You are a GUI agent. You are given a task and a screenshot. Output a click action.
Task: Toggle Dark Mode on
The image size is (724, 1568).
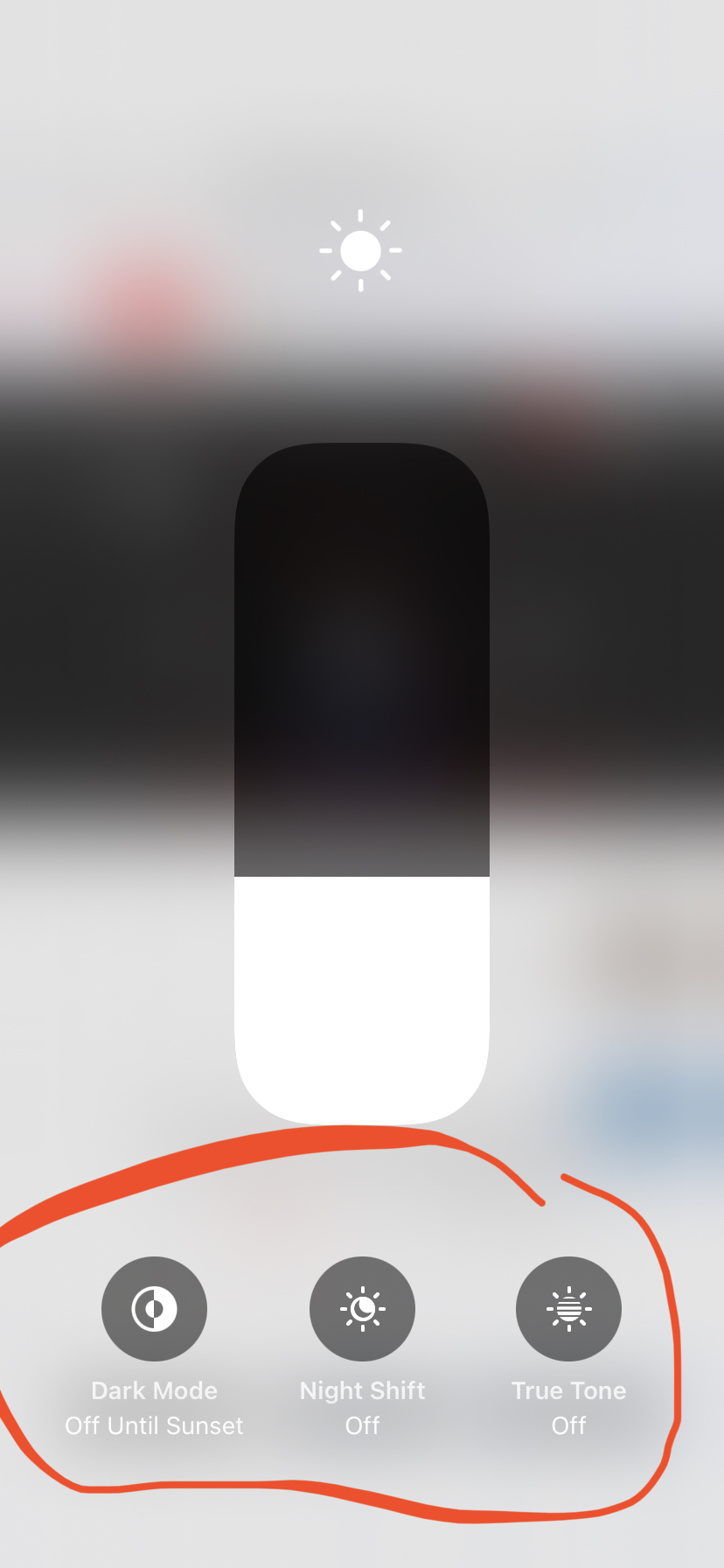154,1308
